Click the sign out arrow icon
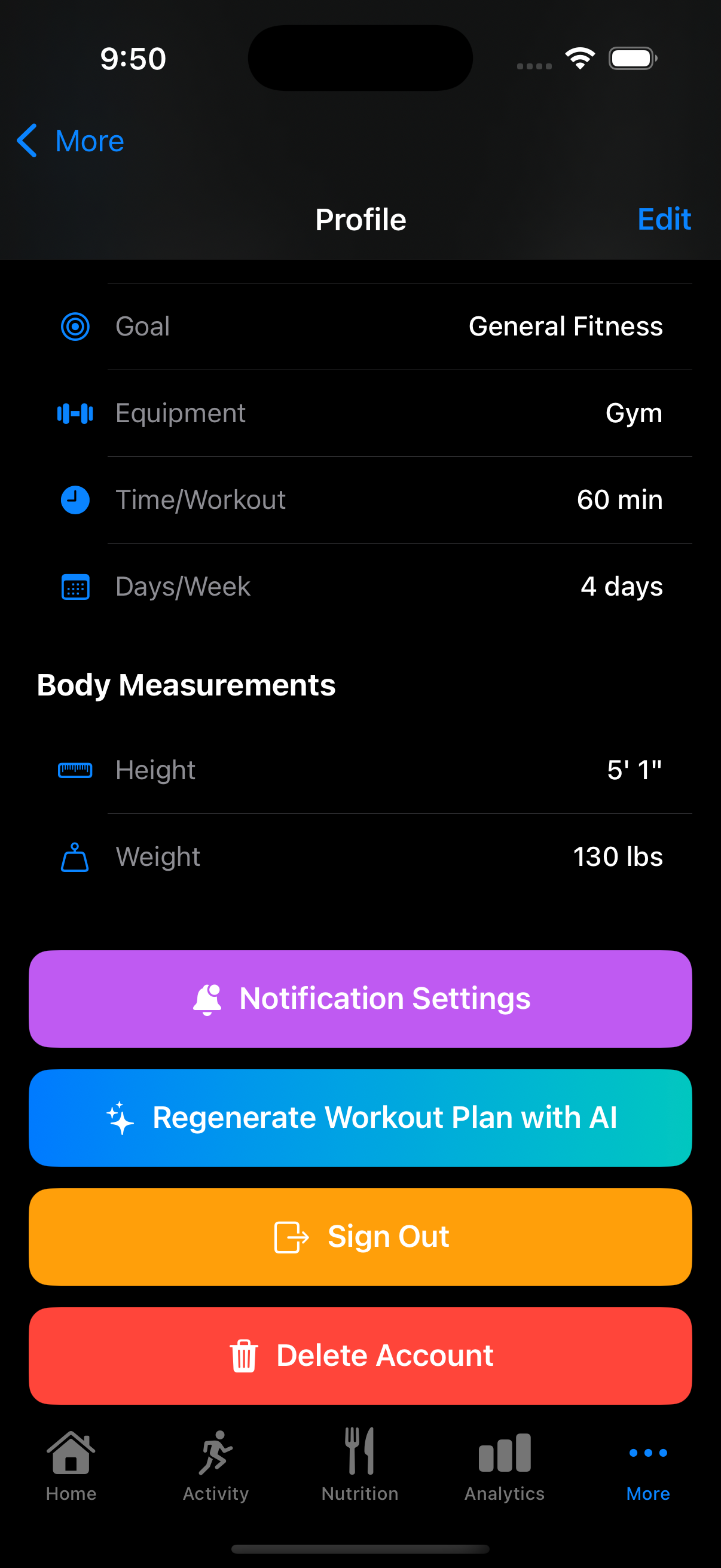The height and width of the screenshot is (1568, 721). tap(291, 1236)
